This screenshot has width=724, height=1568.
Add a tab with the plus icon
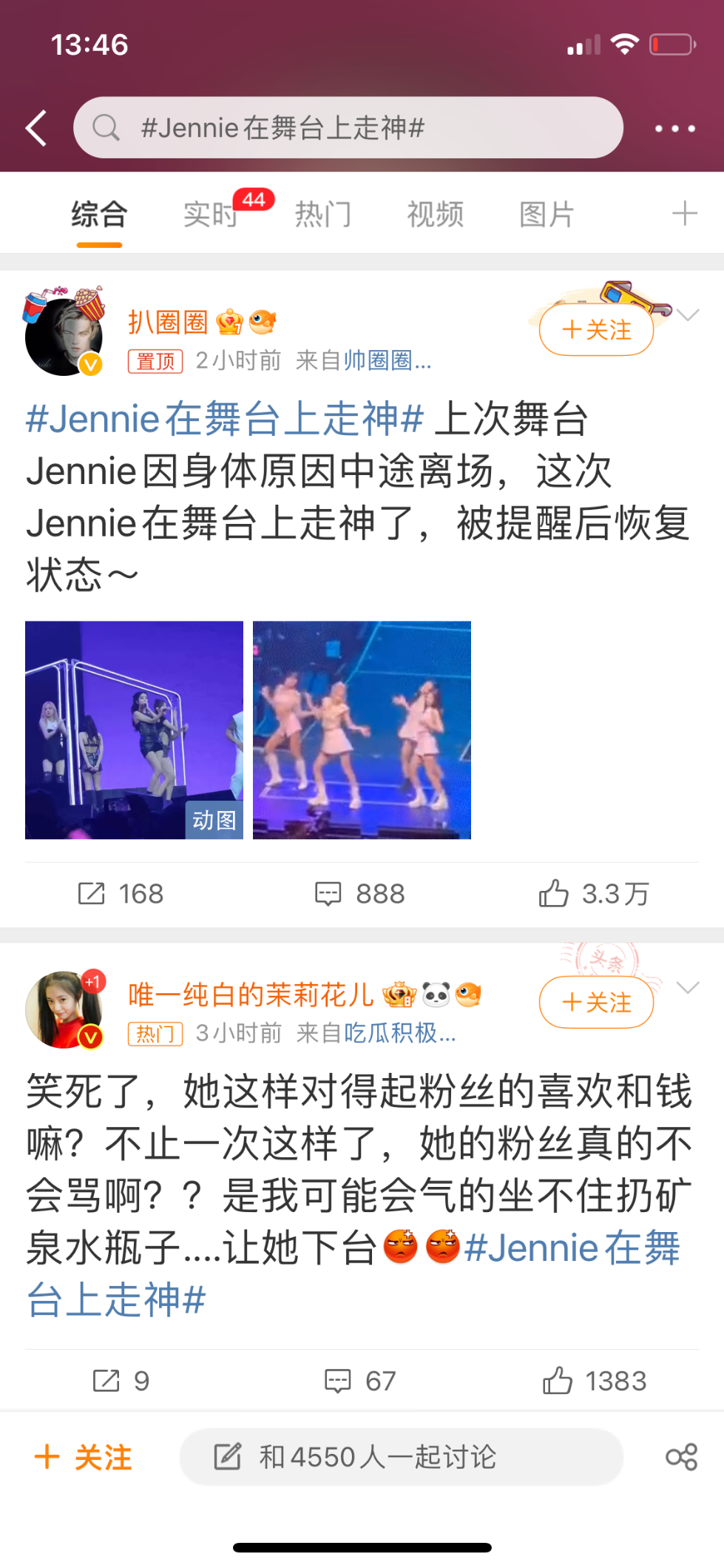point(685,214)
